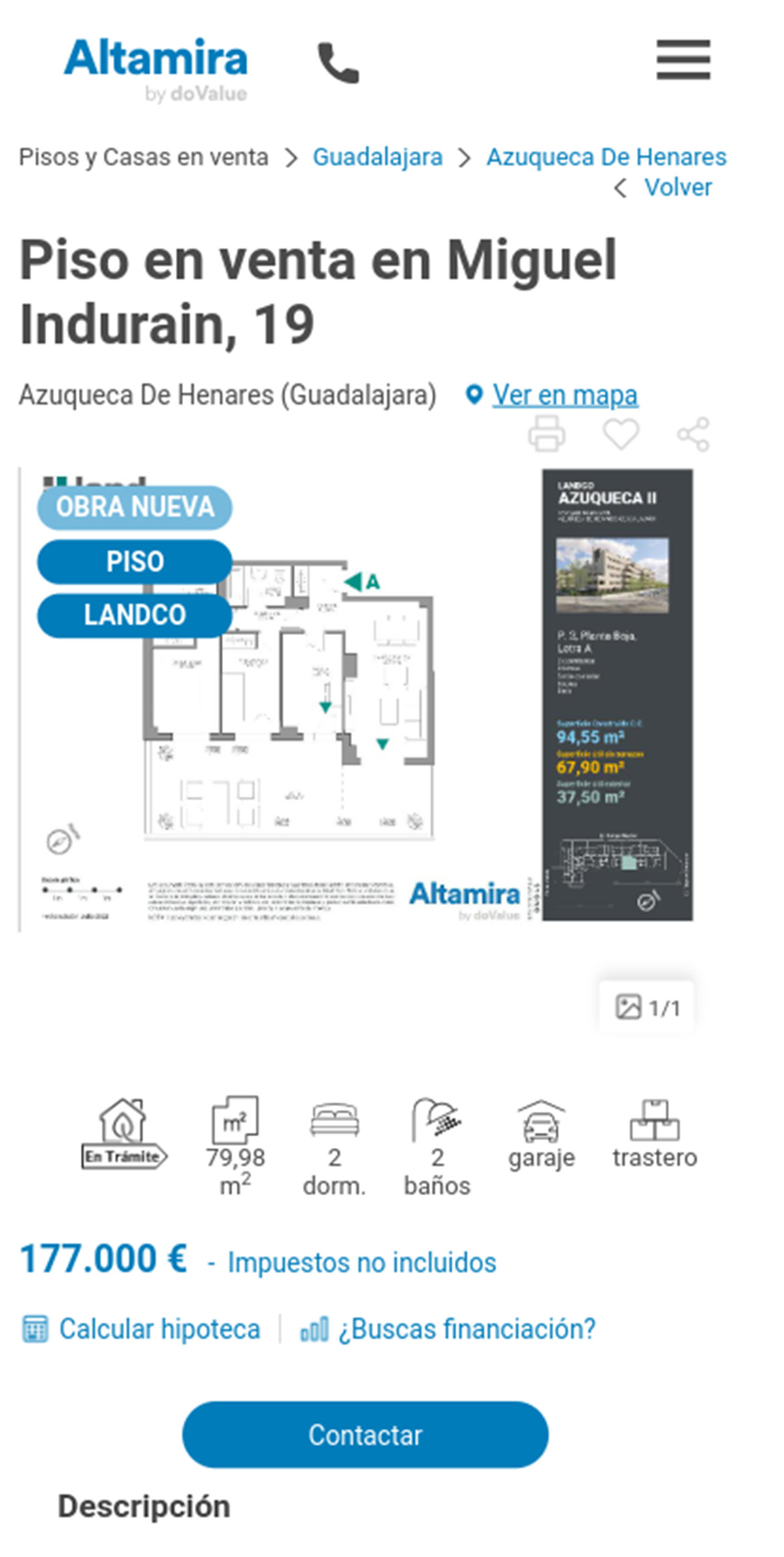Image resolution: width=784 pixels, height=1557 pixels.
Task: Open the ¿Buscas financiación? link
Action: point(466,1329)
